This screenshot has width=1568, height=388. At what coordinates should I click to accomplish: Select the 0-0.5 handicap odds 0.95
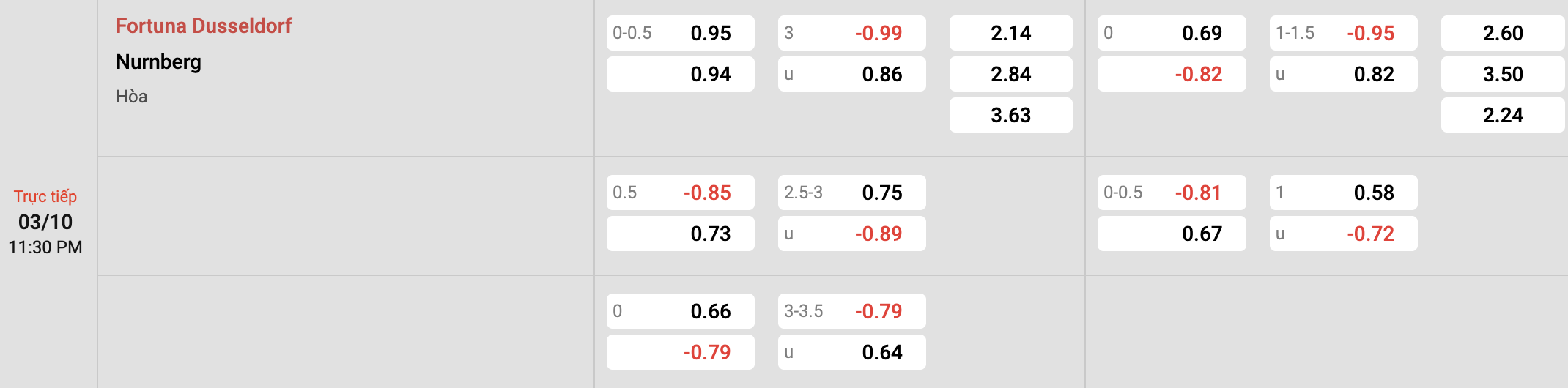point(681,33)
